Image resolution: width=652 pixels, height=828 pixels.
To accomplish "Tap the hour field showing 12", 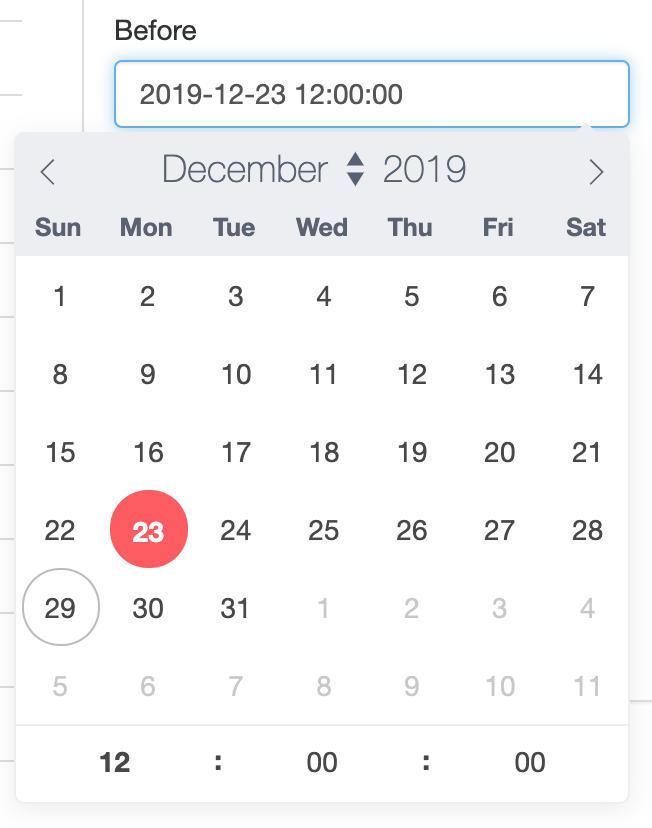I will pos(115,763).
